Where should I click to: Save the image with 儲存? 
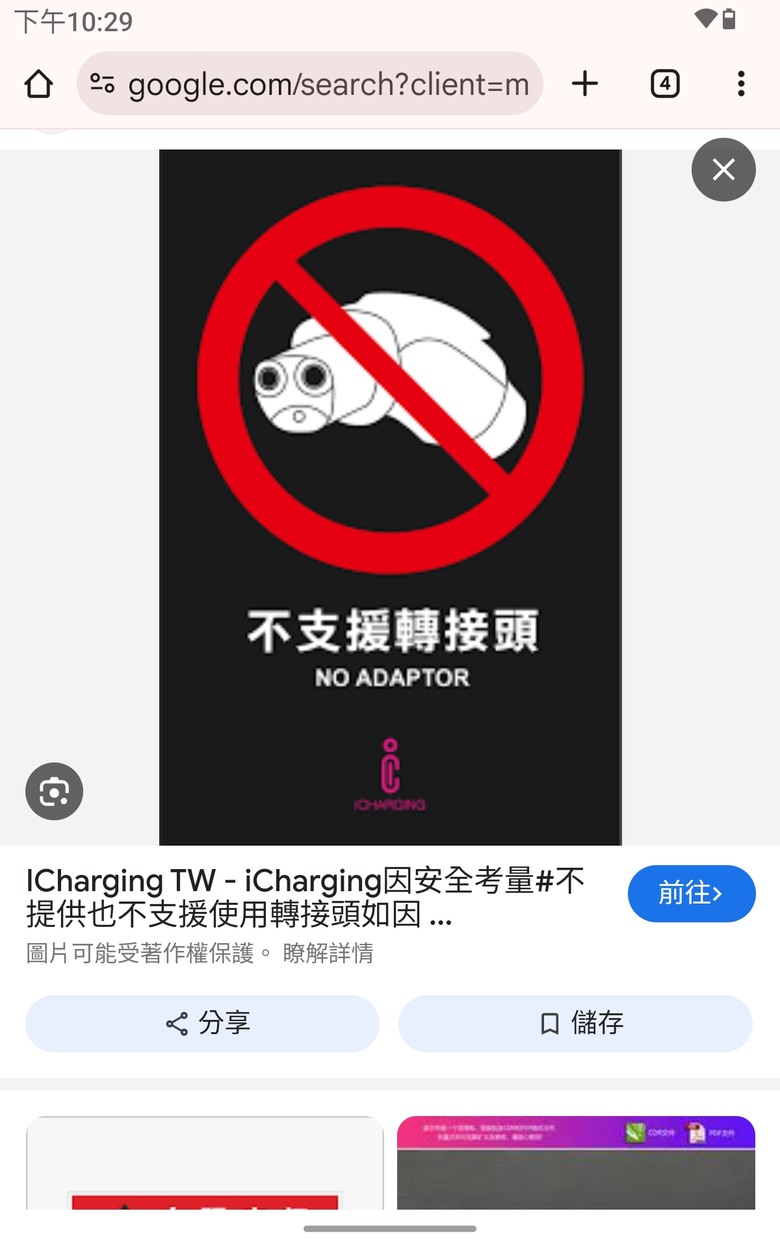(575, 1023)
